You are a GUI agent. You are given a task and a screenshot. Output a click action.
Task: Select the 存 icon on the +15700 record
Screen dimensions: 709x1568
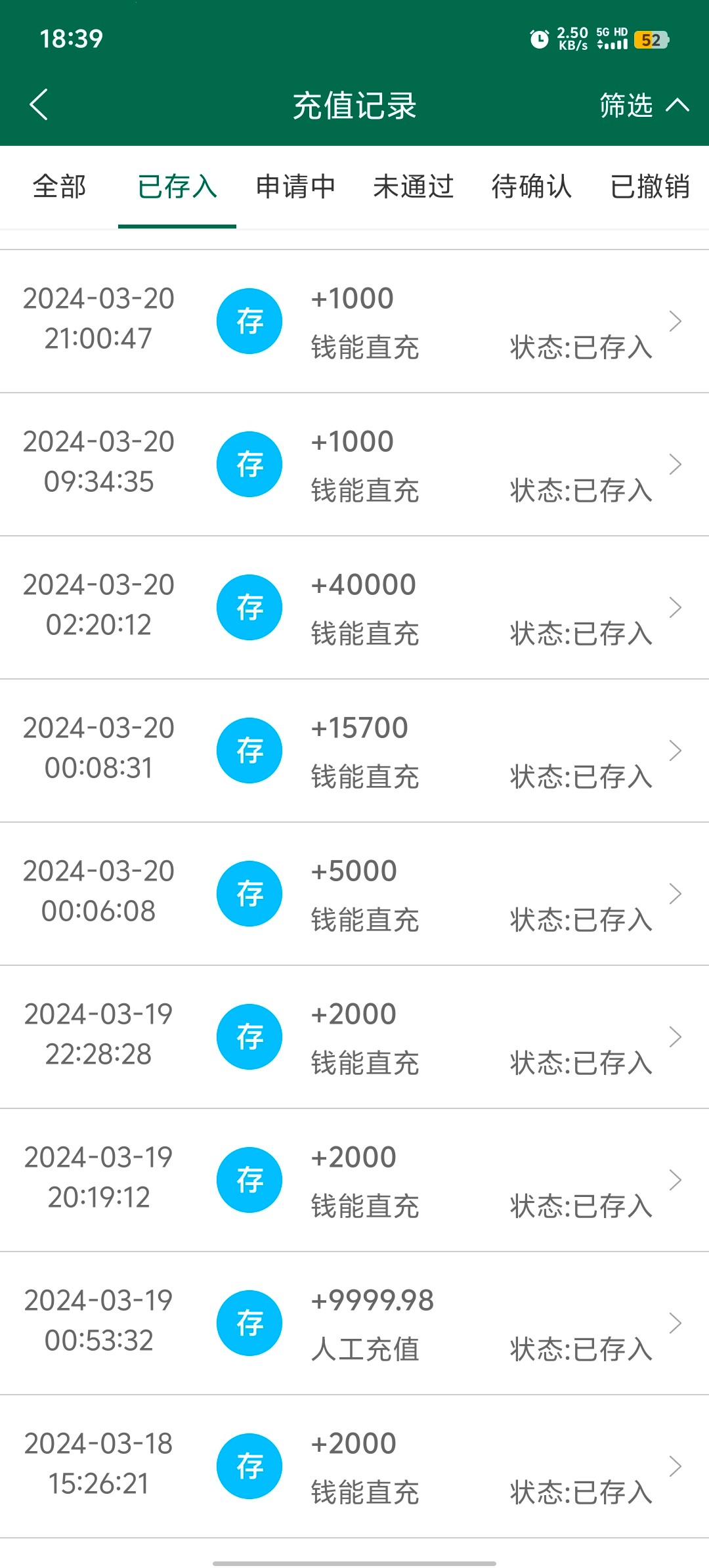pos(250,751)
